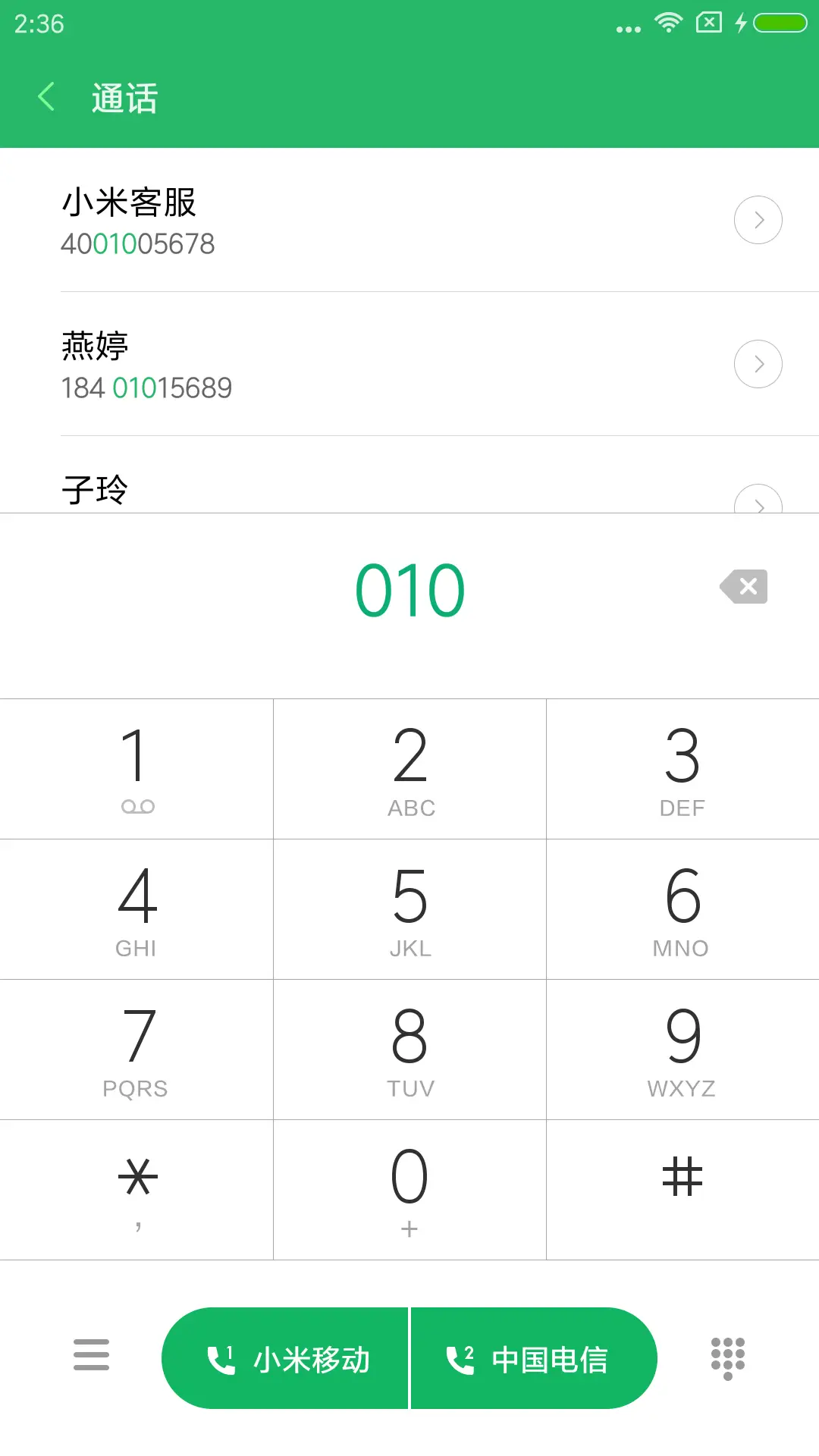Tap the voicemail icon on key 1
Screen dimensions: 819x1456
[137, 805]
